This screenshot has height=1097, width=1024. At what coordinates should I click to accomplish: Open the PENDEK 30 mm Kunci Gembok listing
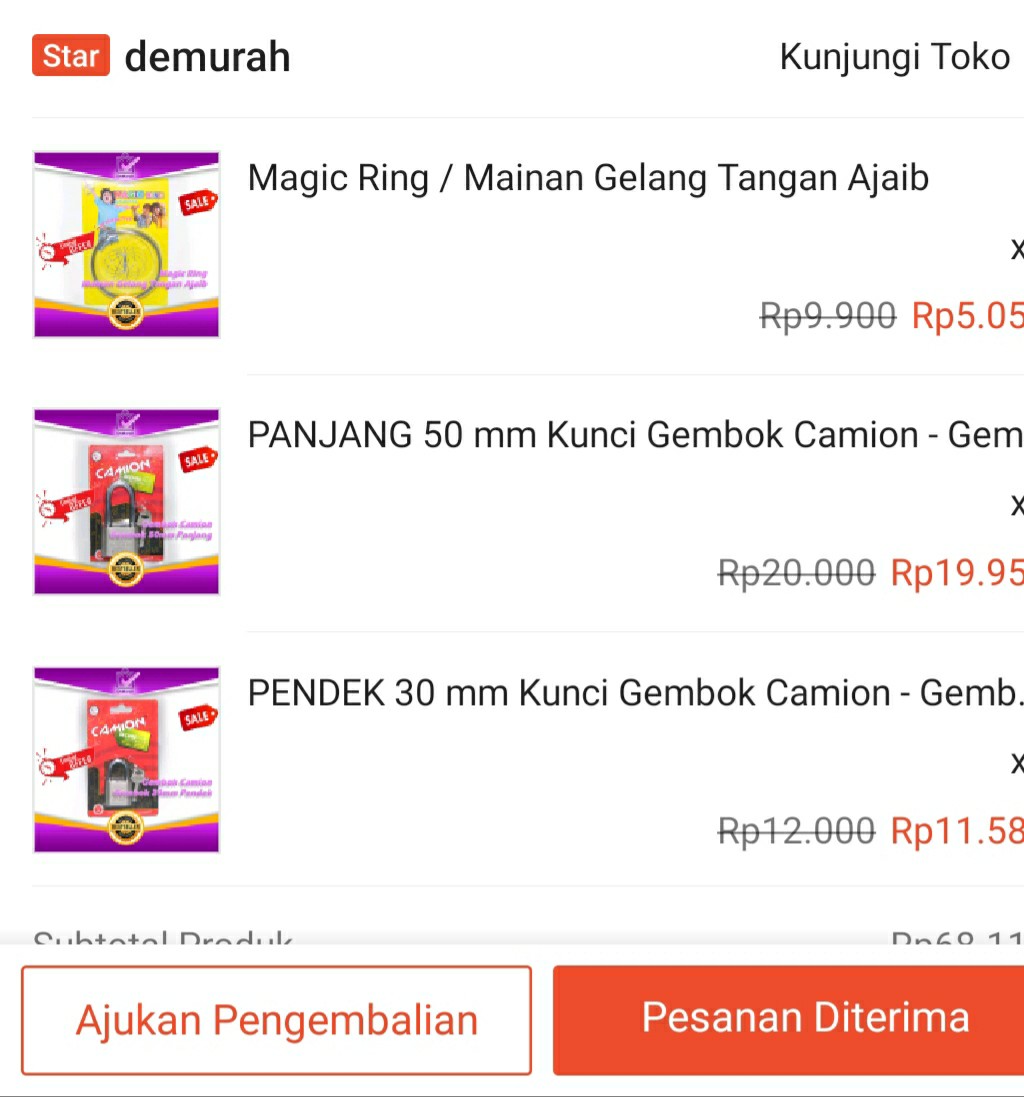click(x=636, y=692)
